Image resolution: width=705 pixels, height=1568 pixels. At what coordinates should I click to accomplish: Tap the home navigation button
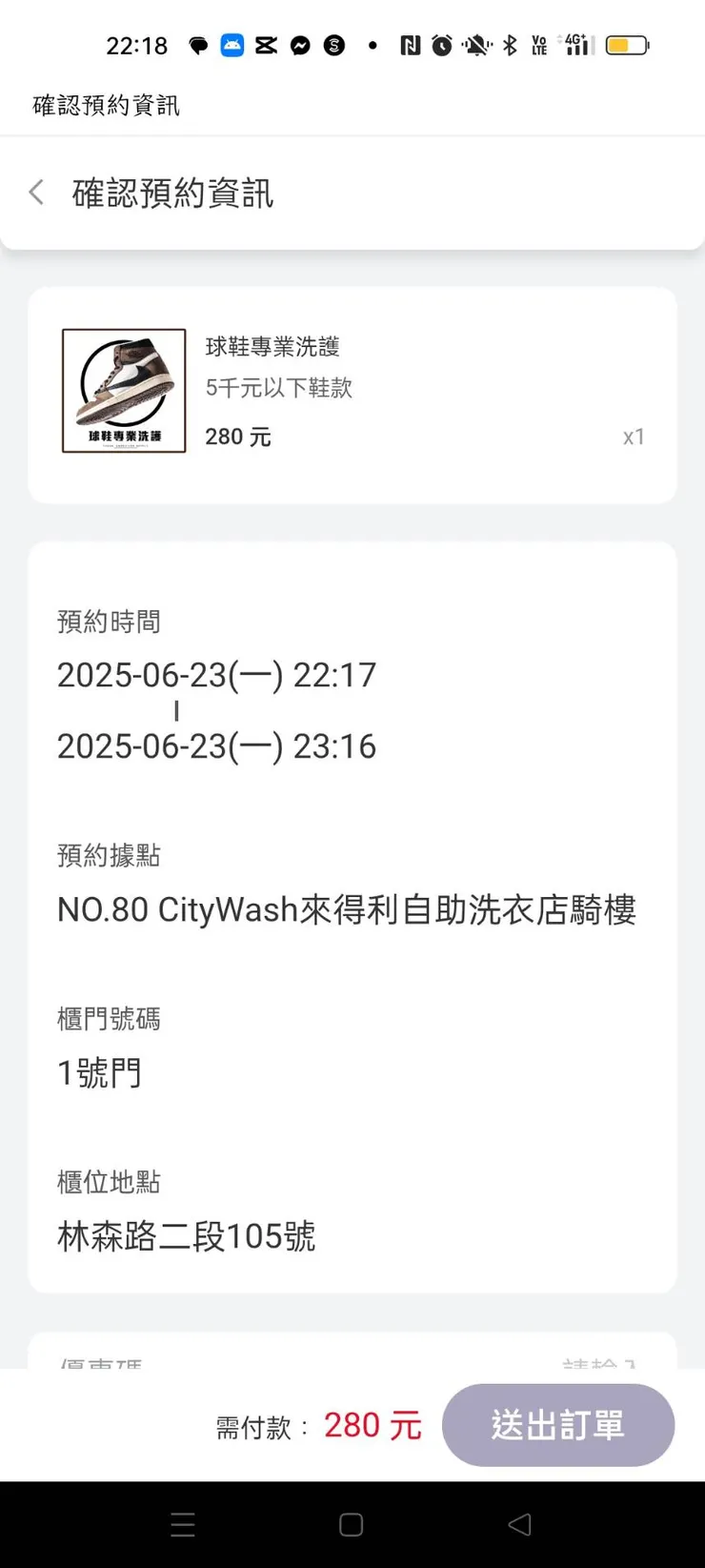point(352,1524)
